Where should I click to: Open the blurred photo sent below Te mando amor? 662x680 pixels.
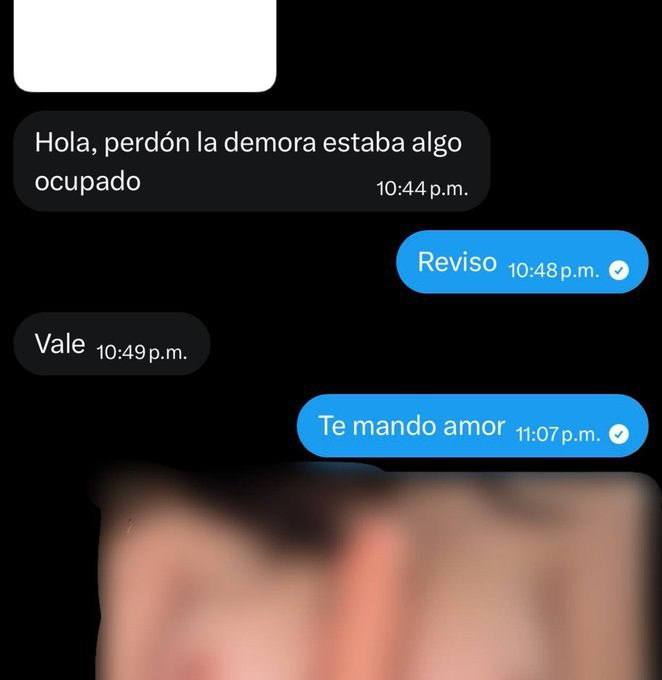(x=380, y=575)
